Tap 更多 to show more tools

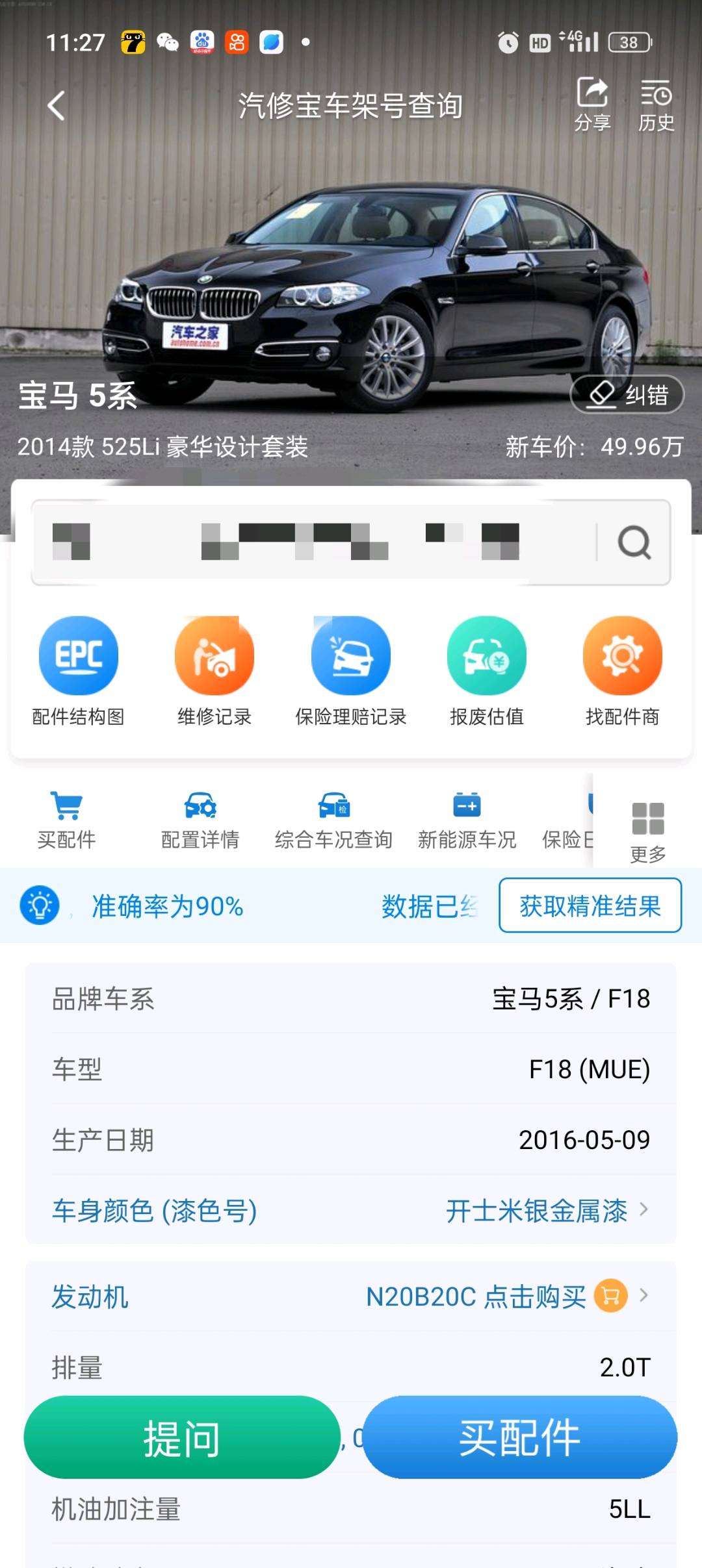pos(647,831)
